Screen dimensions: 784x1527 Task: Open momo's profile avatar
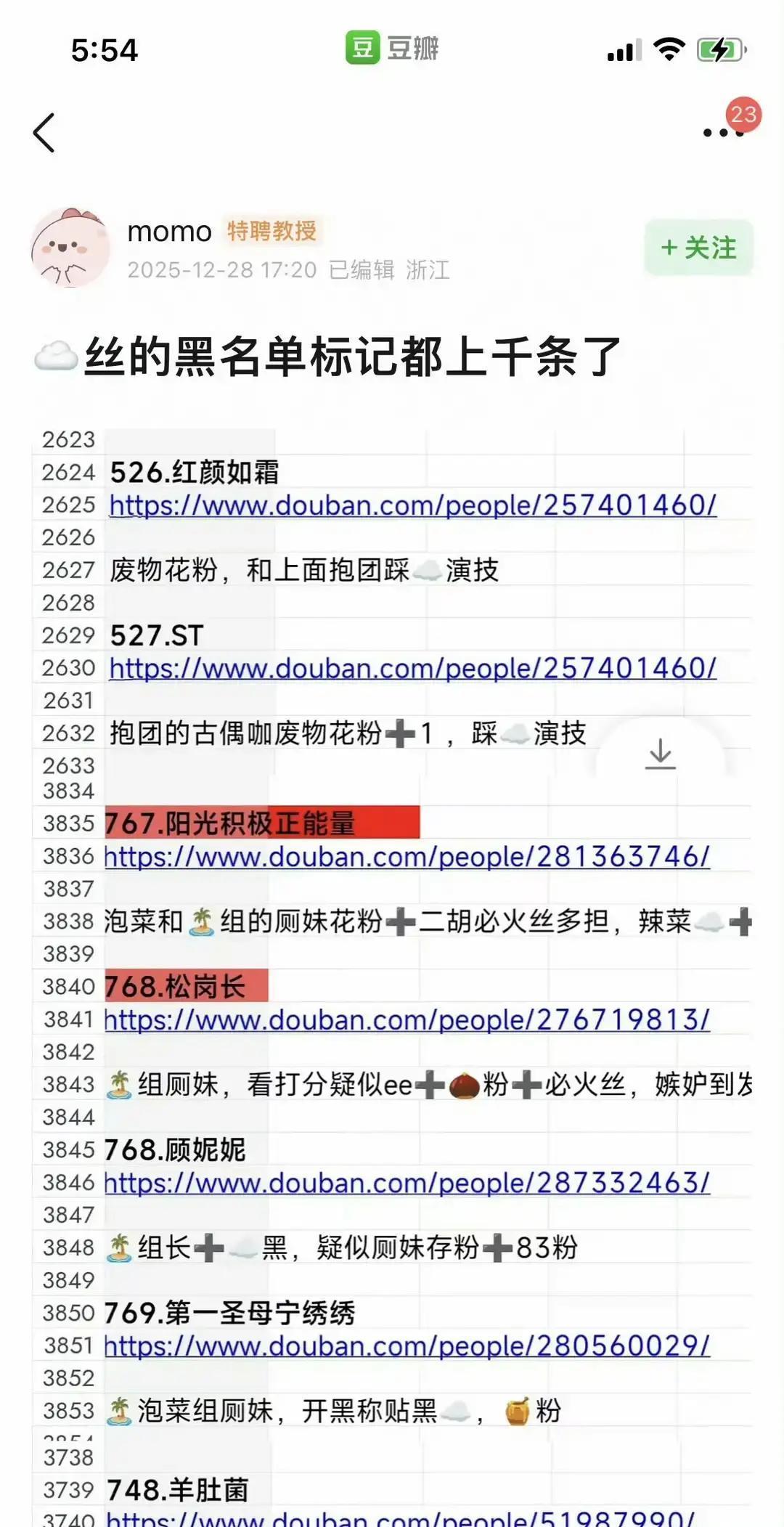pos(73,245)
